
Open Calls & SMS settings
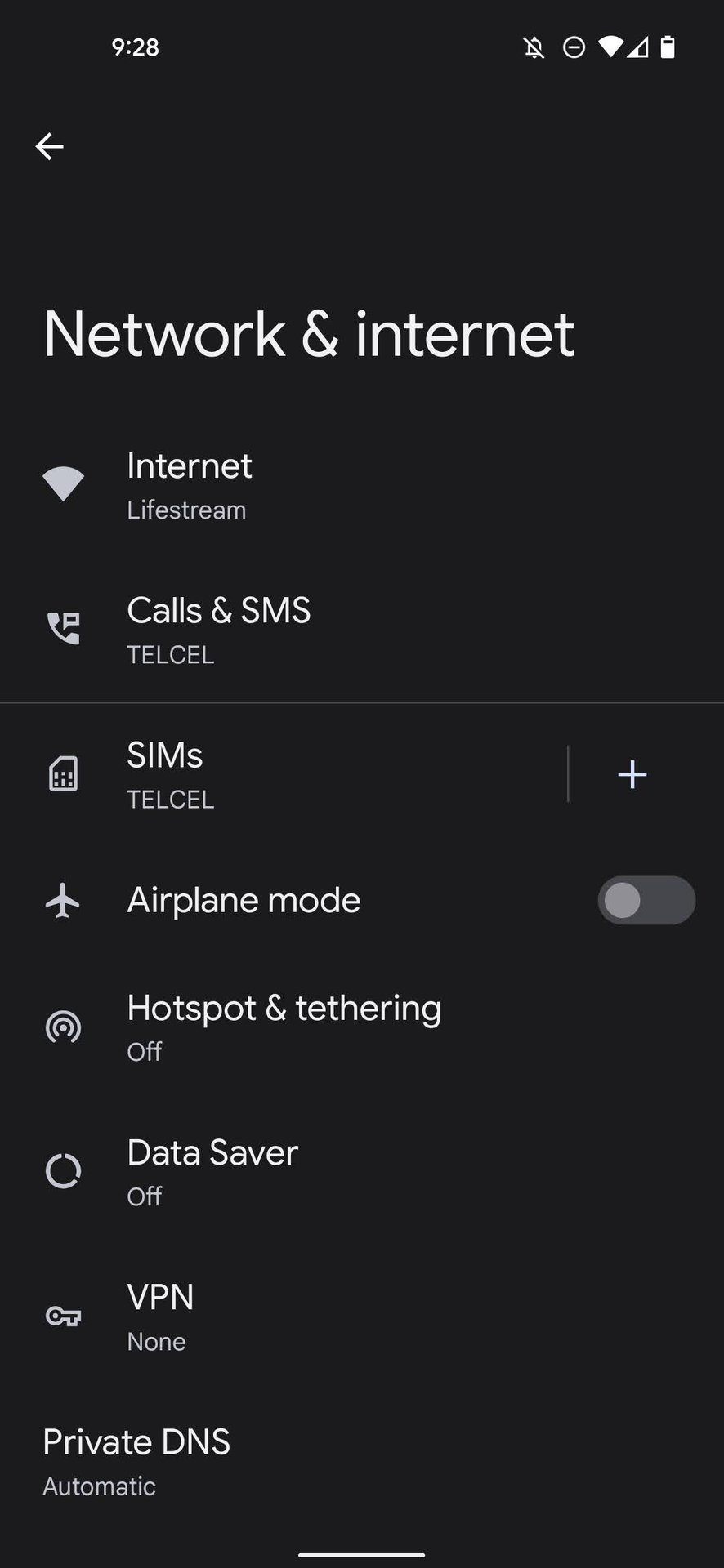coord(219,630)
